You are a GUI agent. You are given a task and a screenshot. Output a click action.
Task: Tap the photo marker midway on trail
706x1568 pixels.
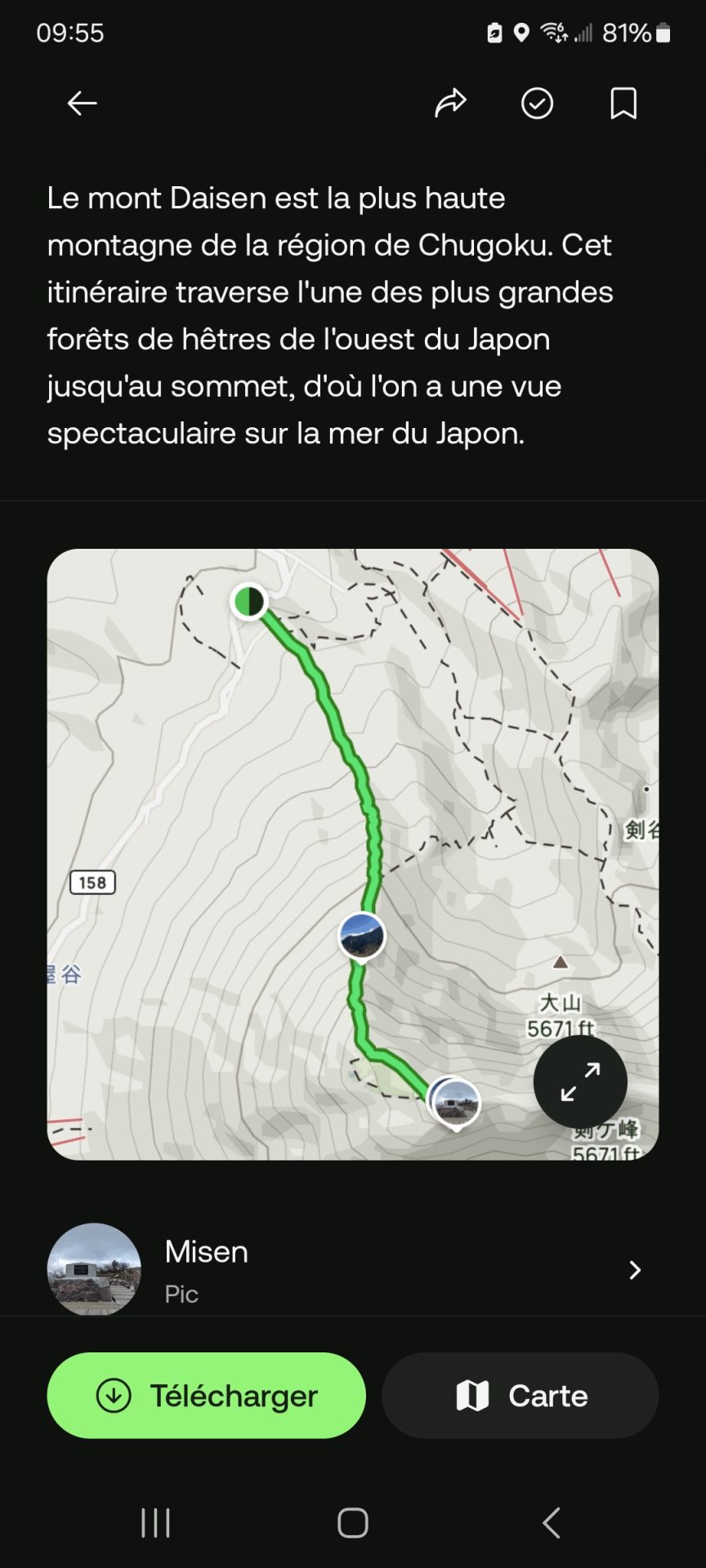[362, 935]
